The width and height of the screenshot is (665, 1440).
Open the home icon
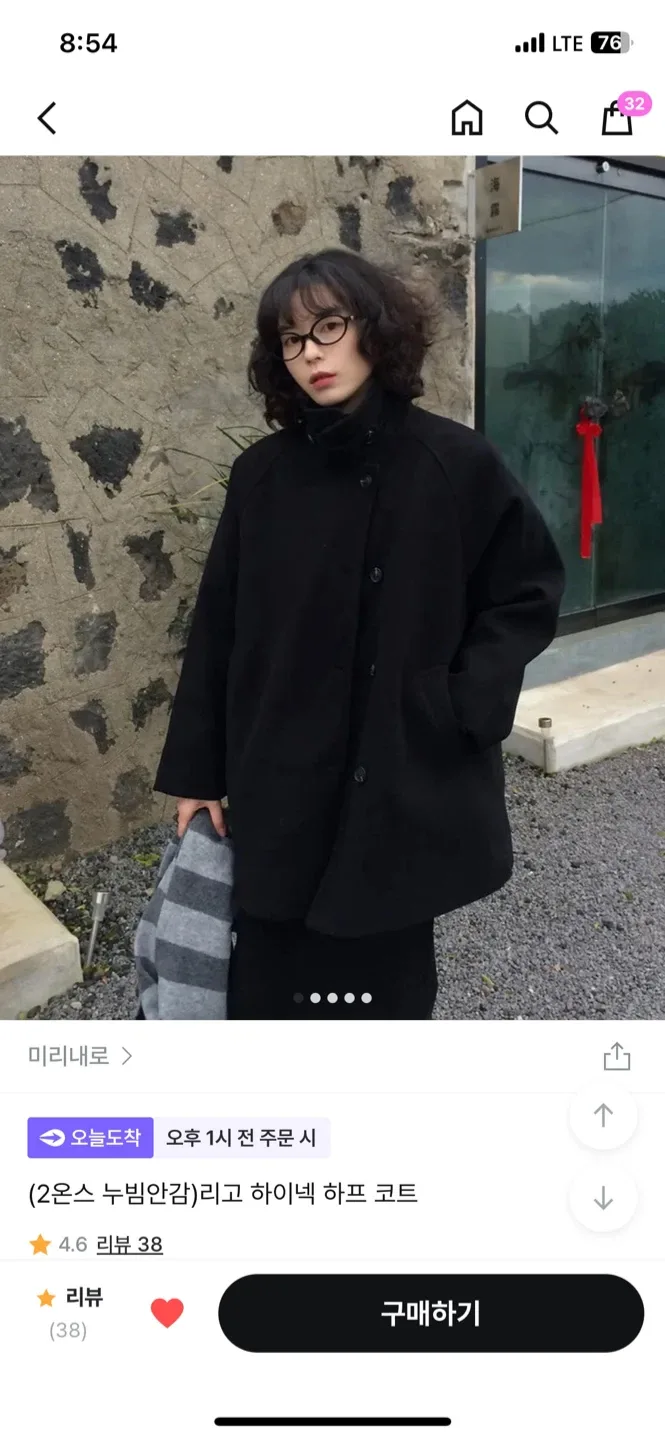tap(466, 118)
